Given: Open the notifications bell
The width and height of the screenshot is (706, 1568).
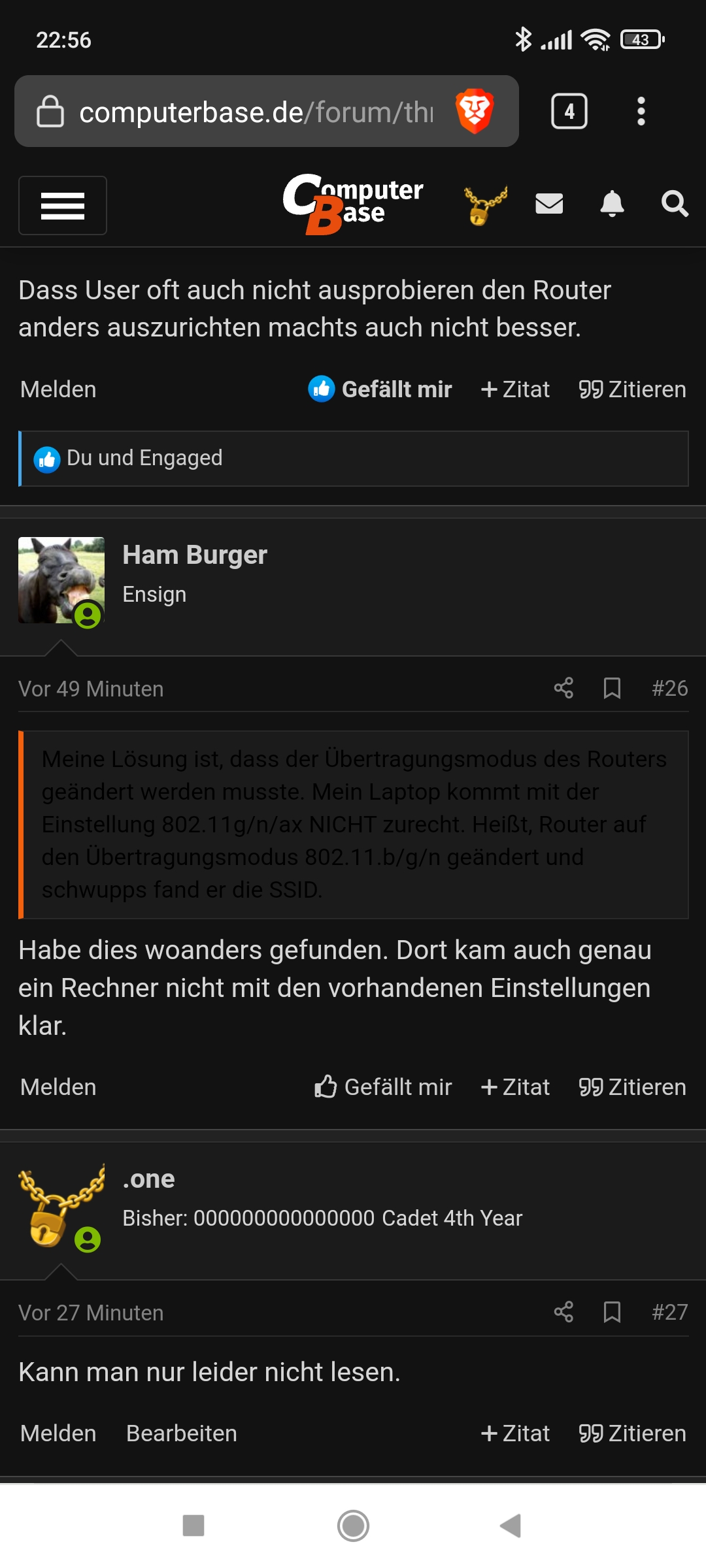Looking at the screenshot, I should coord(612,204).
